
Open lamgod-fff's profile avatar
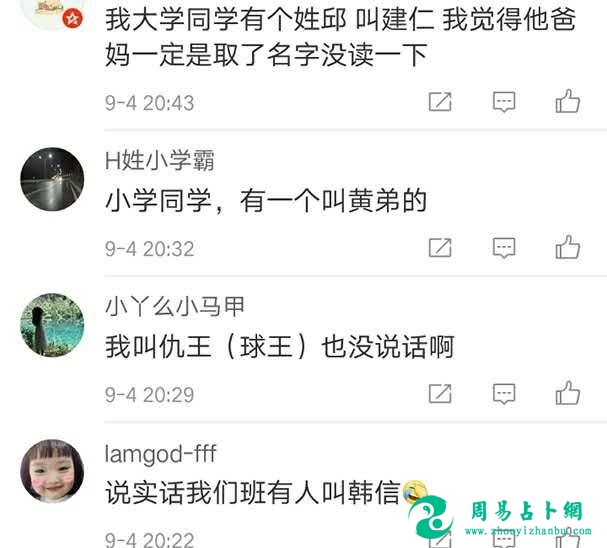click(x=52, y=471)
